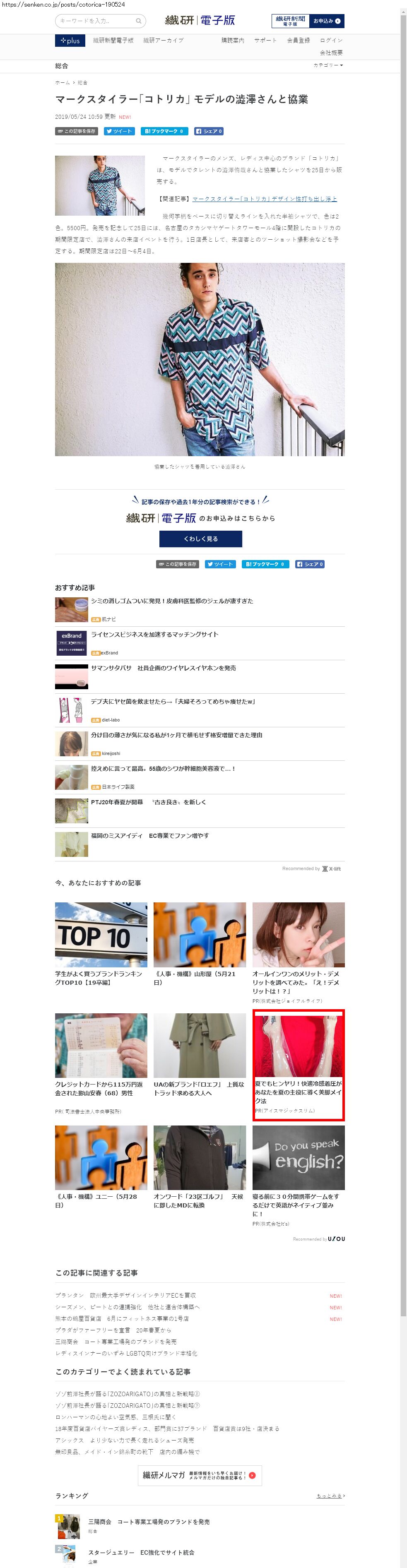The width and height of the screenshot is (407, 1568).
Task: Tap the keyword search field
Action: (97, 21)
